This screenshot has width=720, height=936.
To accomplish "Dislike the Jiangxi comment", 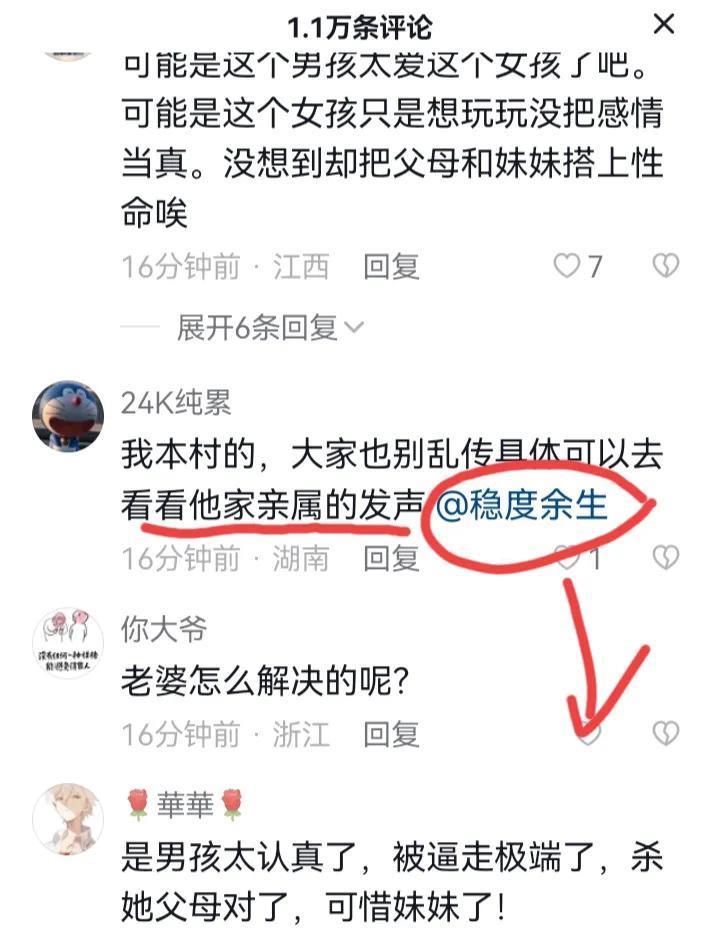I will coord(665,266).
